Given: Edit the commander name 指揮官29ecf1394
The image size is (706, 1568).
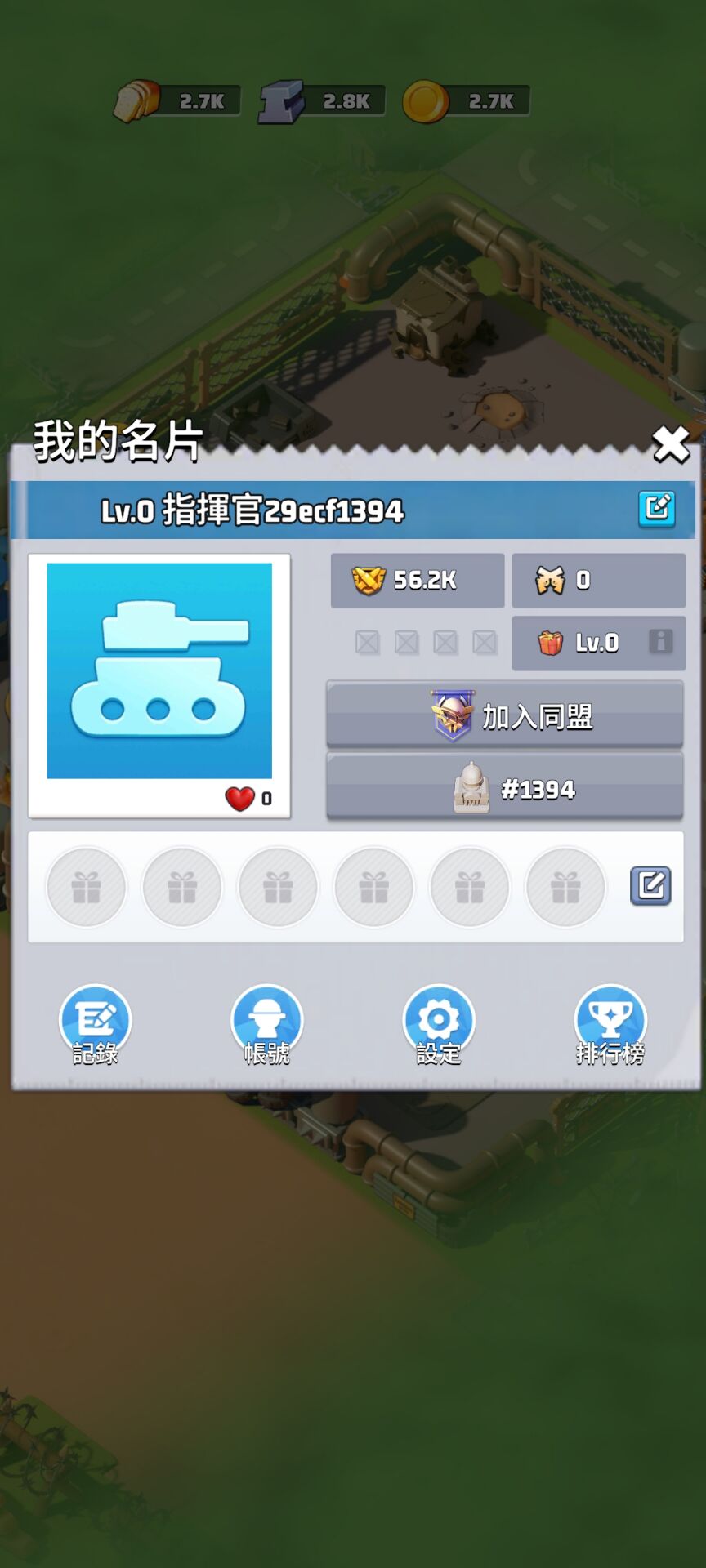Looking at the screenshot, I should [x=656, y=509].
